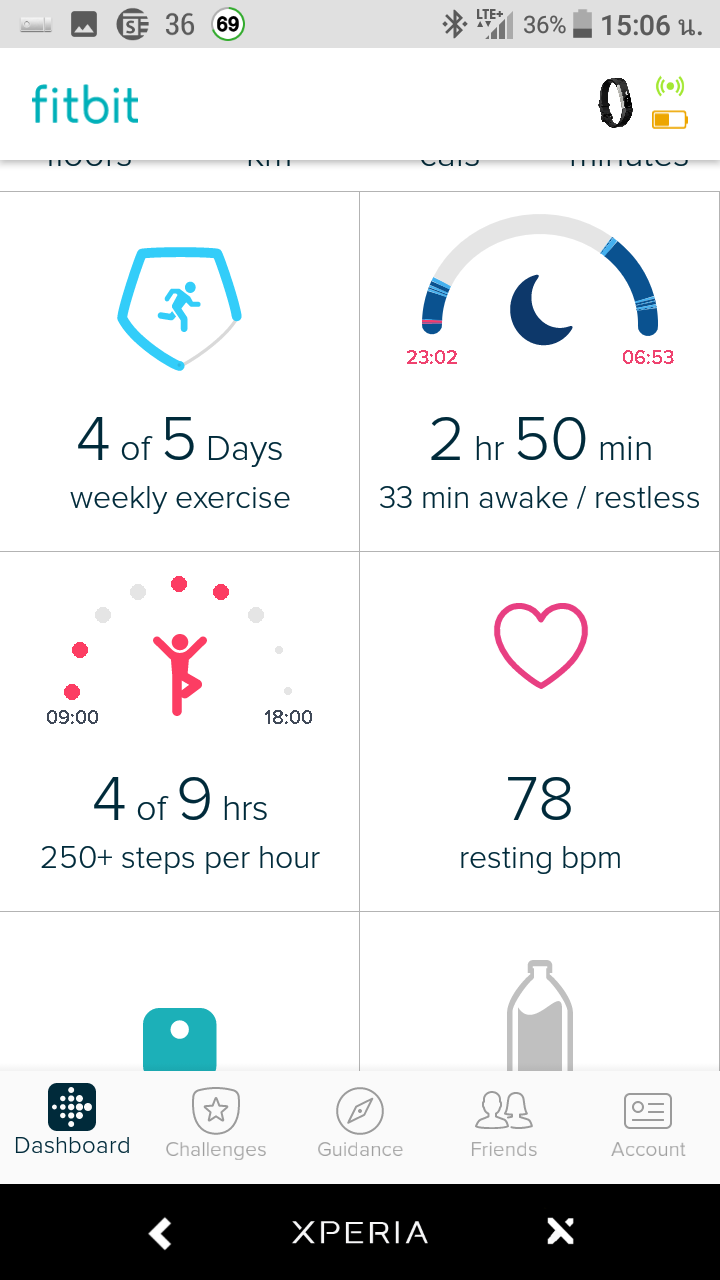Go to the Friends tab
This screenshot has width=720, height=1280.
click(504, 1124)
